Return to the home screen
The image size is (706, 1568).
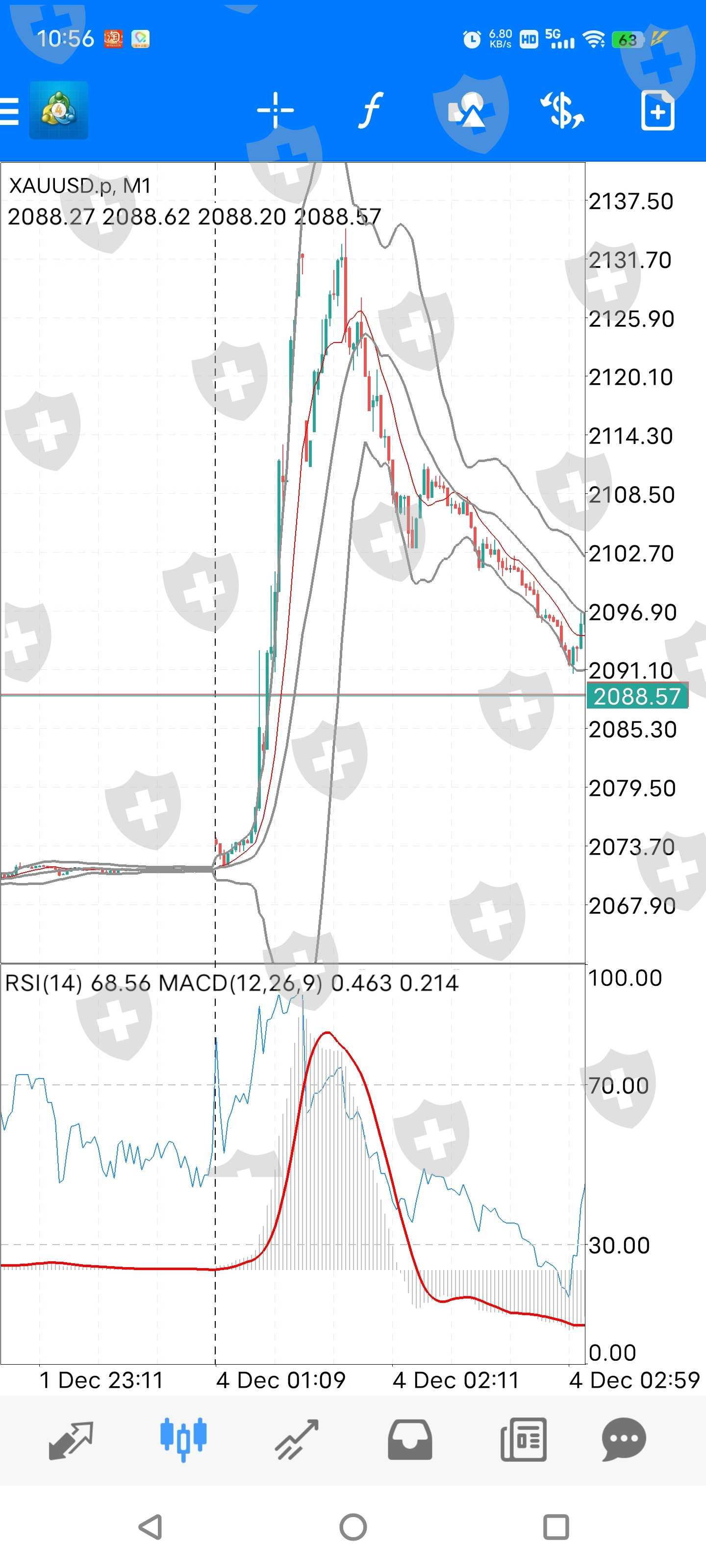[x=353, y=1527]
